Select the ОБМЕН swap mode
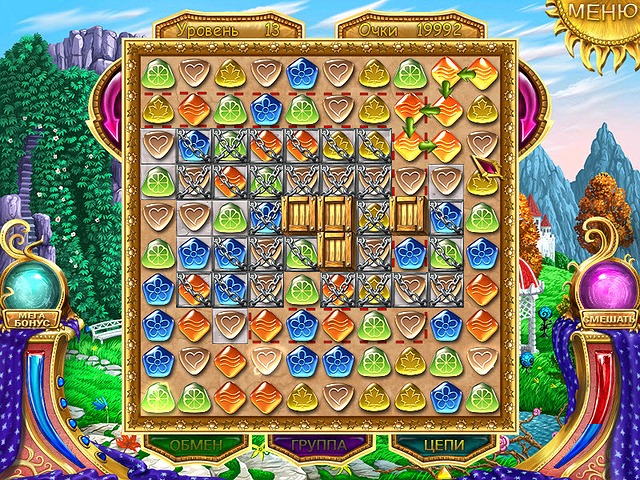Screen dimensions: 640x480 [195, 445]
